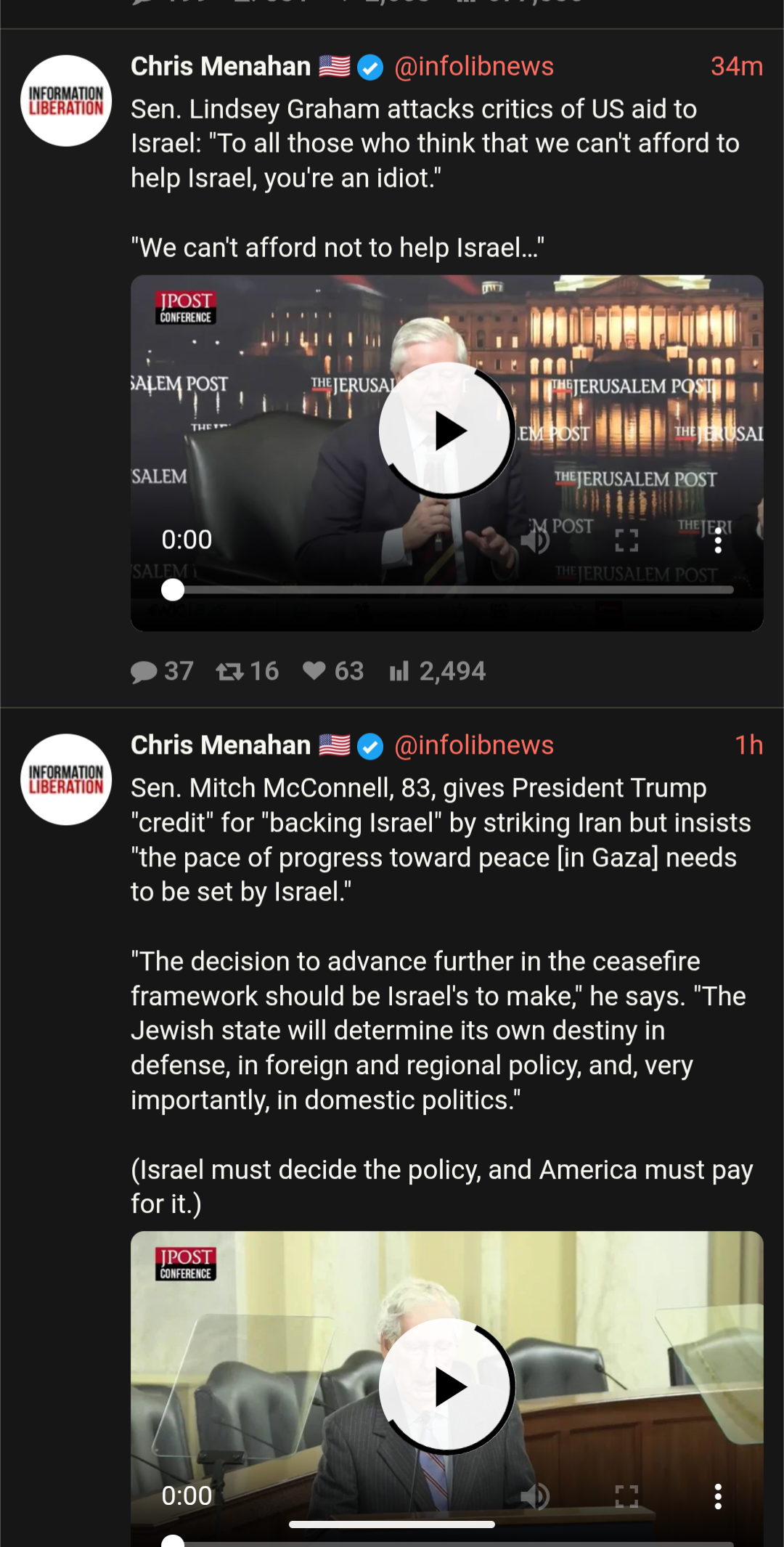The image size is (784, 1547).
Task: Retweet the Lindsey Graham post
Action: tap(247, 671)
